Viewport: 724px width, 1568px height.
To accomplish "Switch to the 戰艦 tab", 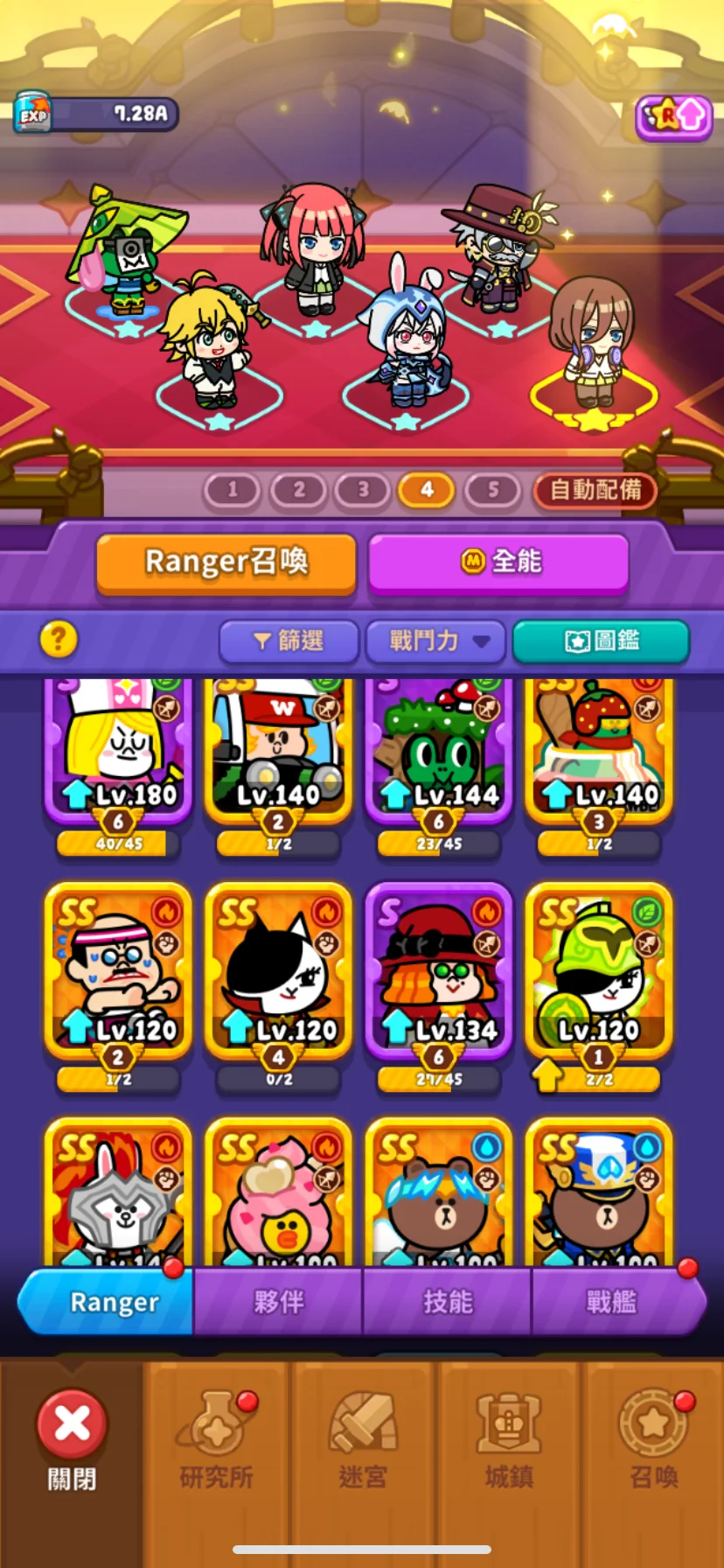I will [x=611, y=1302].
